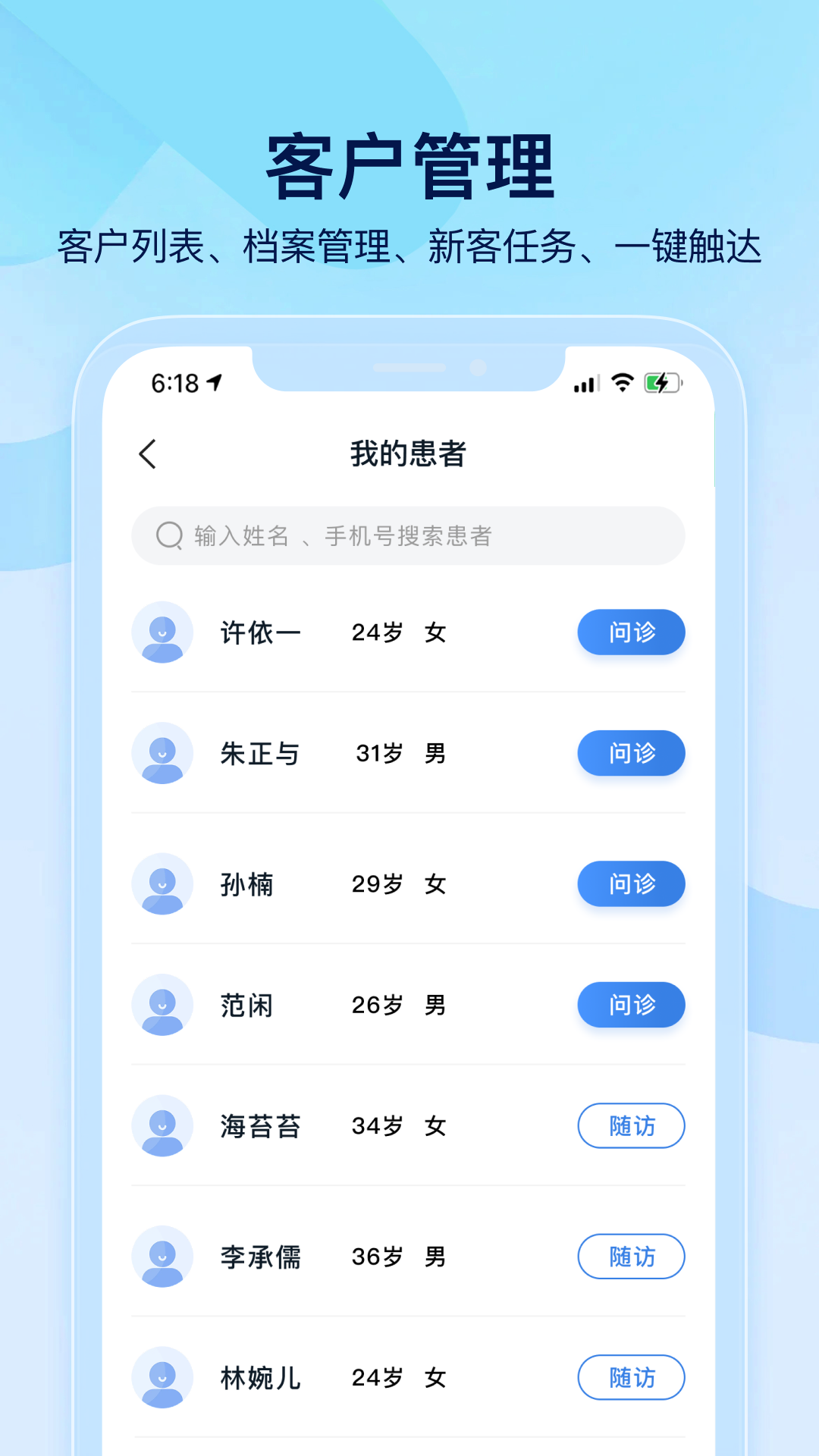
Task: Open 范闲's patient avatar
Action: (162, 1005)
